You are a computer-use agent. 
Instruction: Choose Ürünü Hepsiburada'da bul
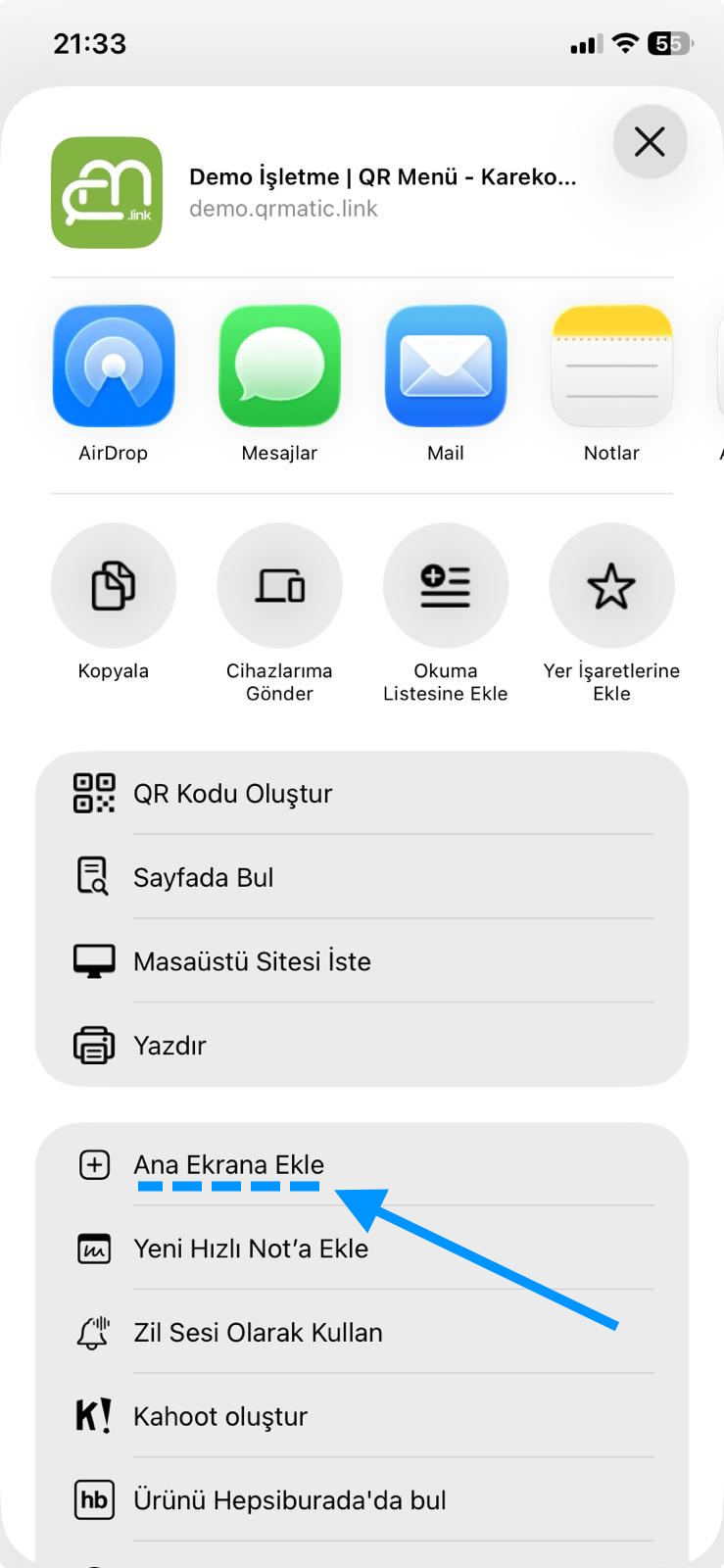362,1499
